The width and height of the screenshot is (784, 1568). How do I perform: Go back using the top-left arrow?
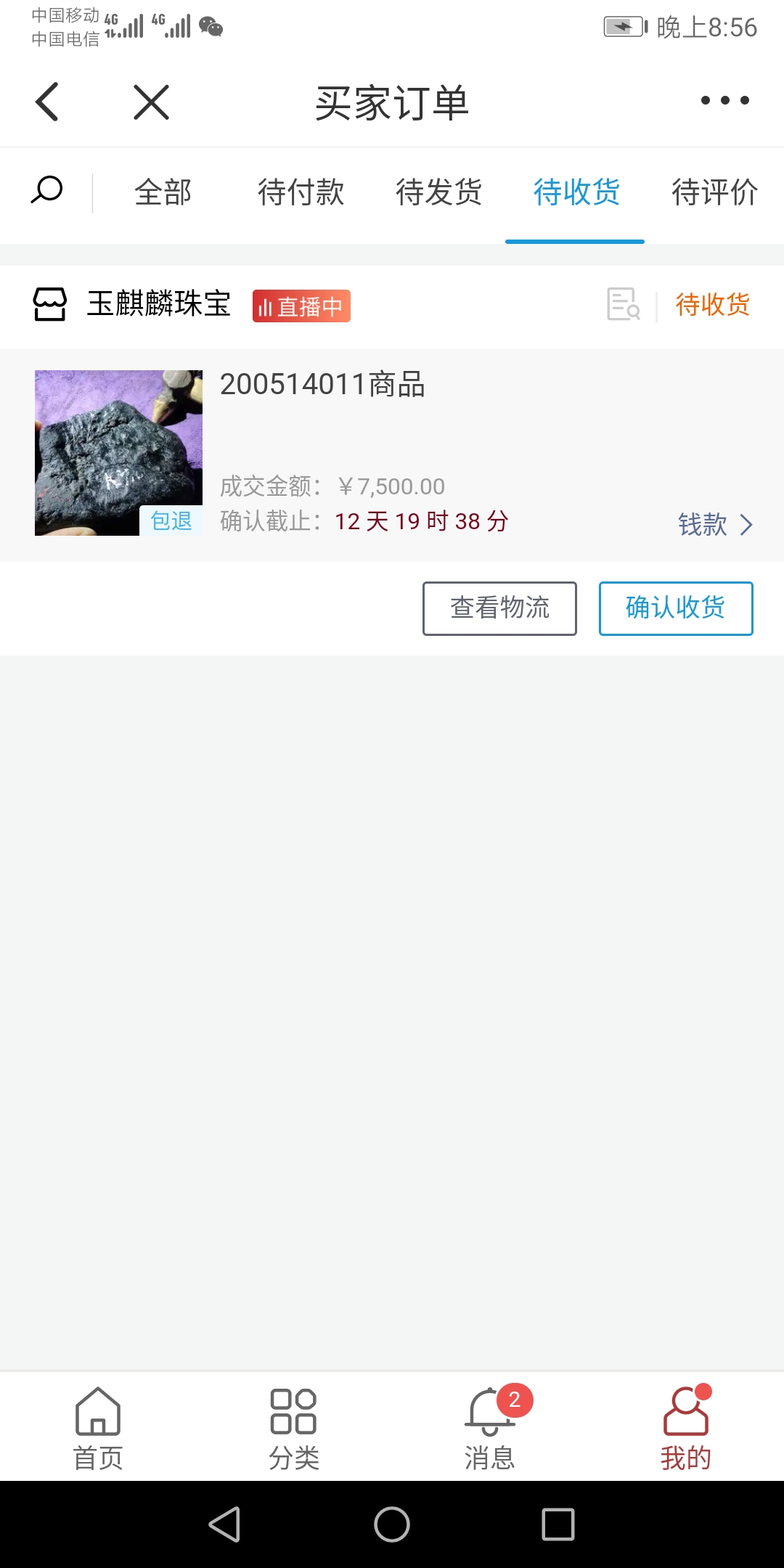pos(47,102)
